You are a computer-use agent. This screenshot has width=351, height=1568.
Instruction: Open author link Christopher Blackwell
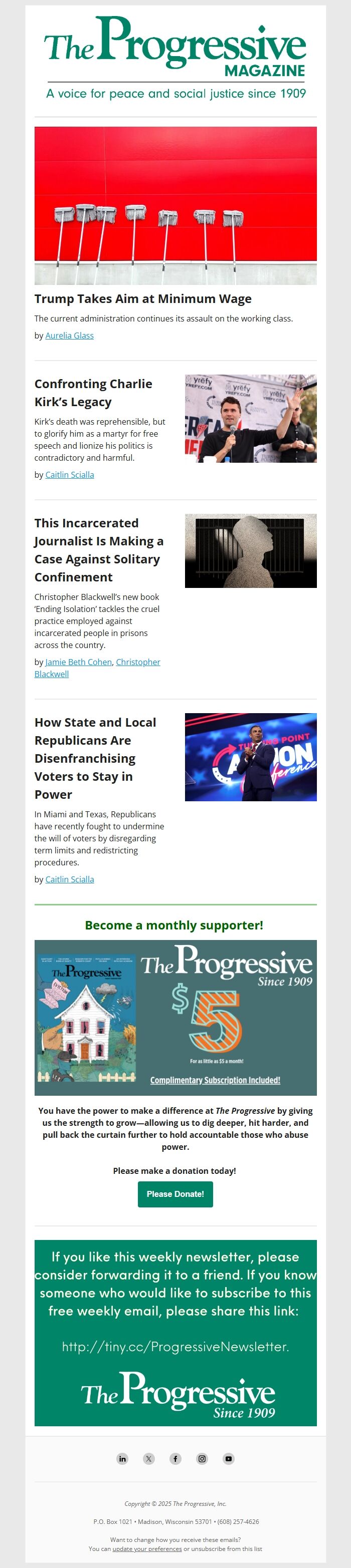tap(97, 669)
